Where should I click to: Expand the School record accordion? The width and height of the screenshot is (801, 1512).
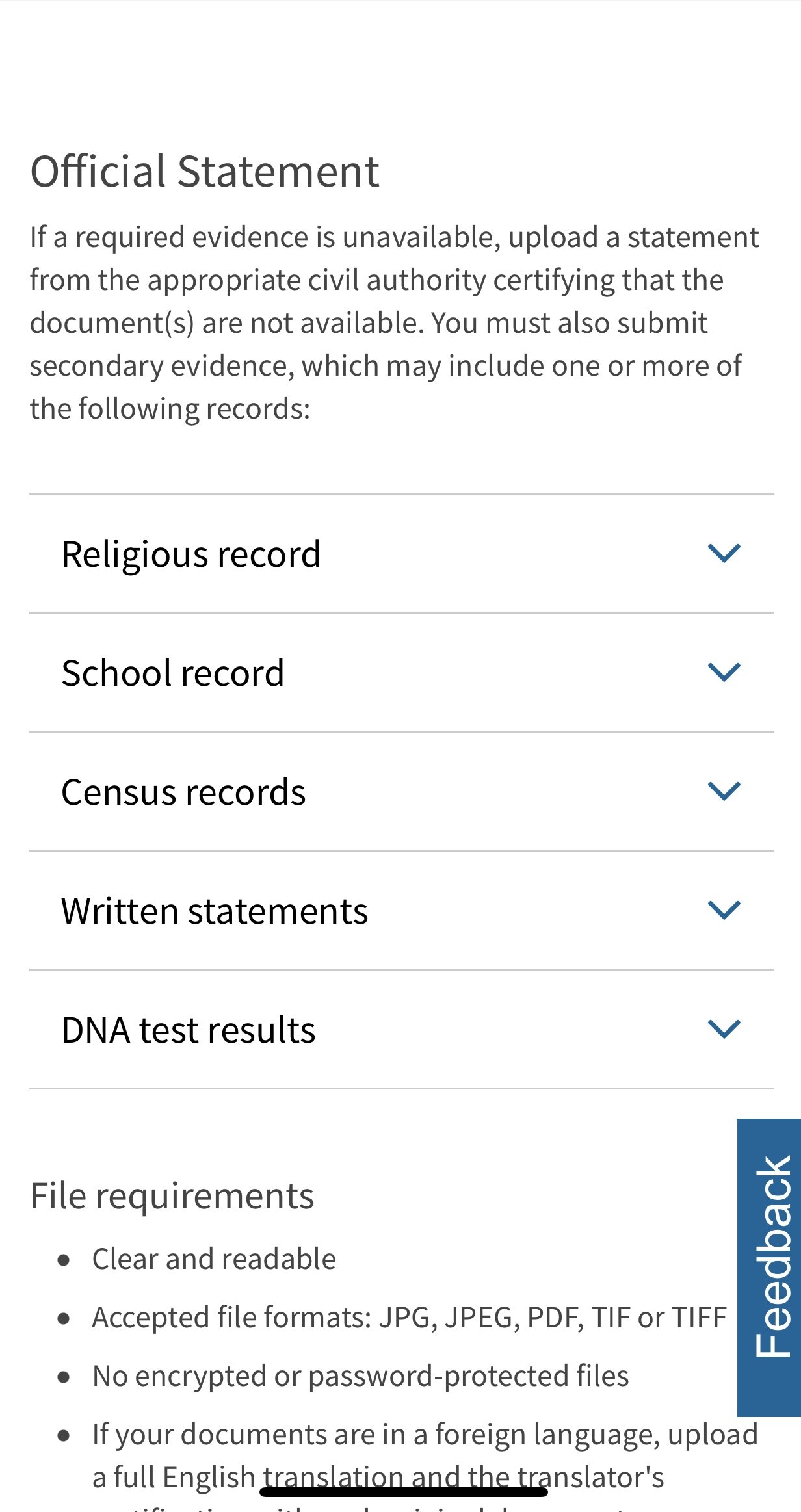click(x=401, y=672)
